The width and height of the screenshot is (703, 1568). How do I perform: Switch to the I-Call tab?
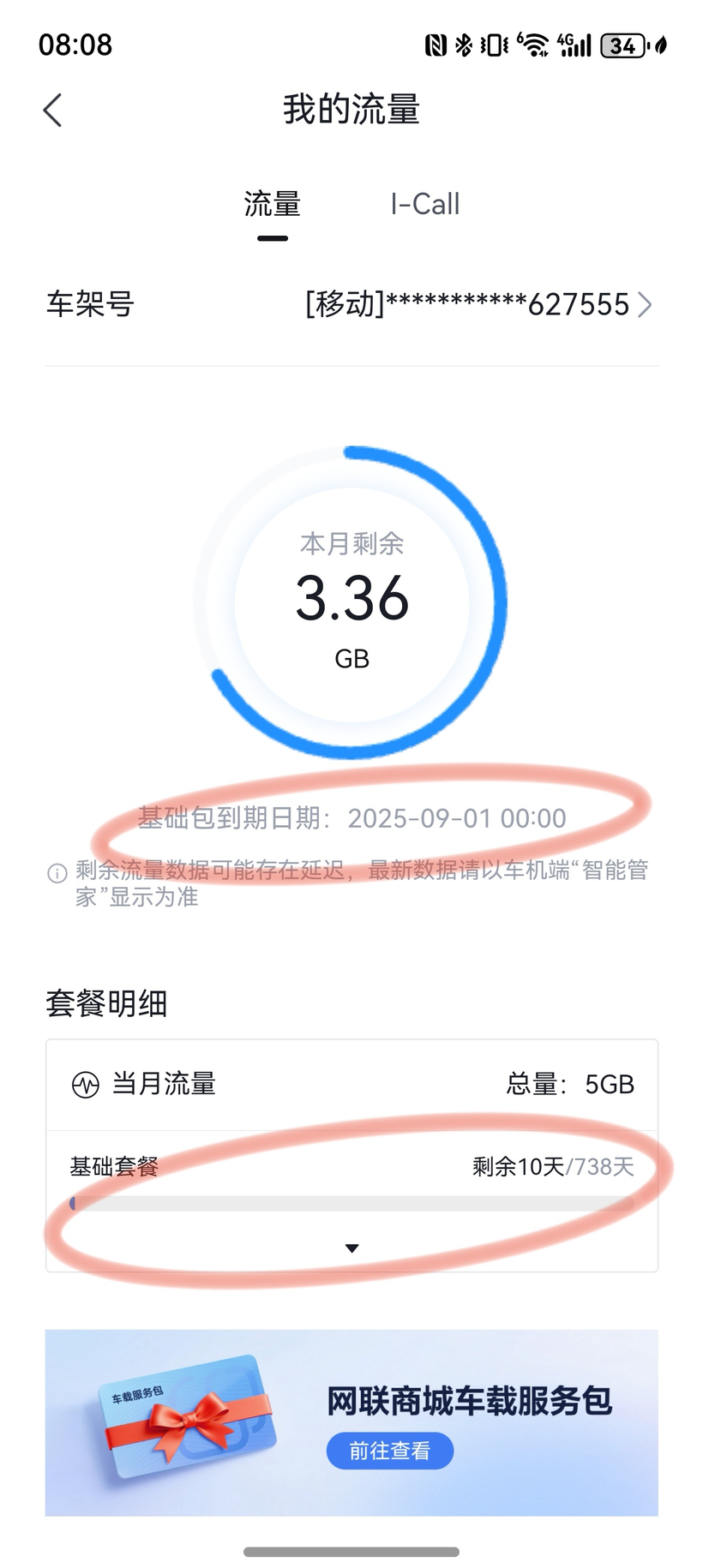(424, 205)
